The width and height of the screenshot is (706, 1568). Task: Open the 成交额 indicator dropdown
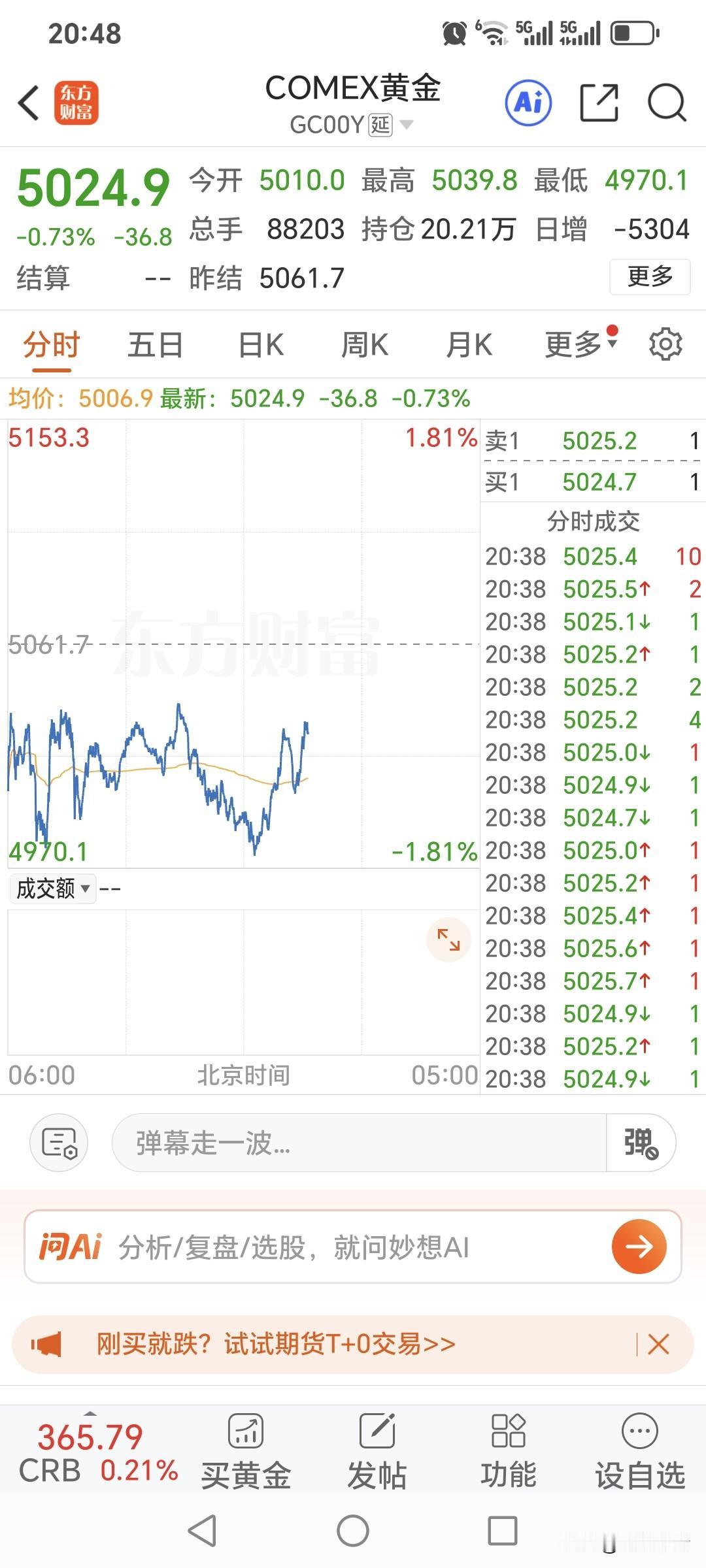coord(52,889)
